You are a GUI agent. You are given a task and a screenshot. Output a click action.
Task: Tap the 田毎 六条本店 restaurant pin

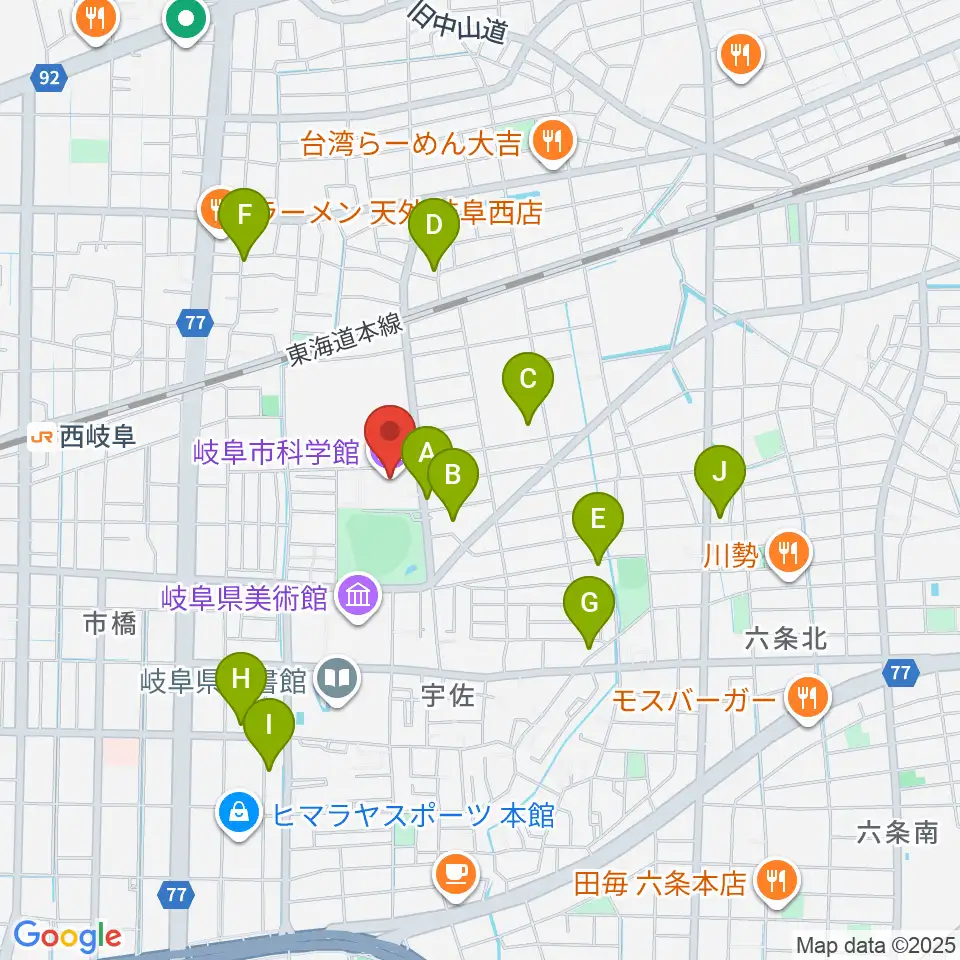point(777,882)
